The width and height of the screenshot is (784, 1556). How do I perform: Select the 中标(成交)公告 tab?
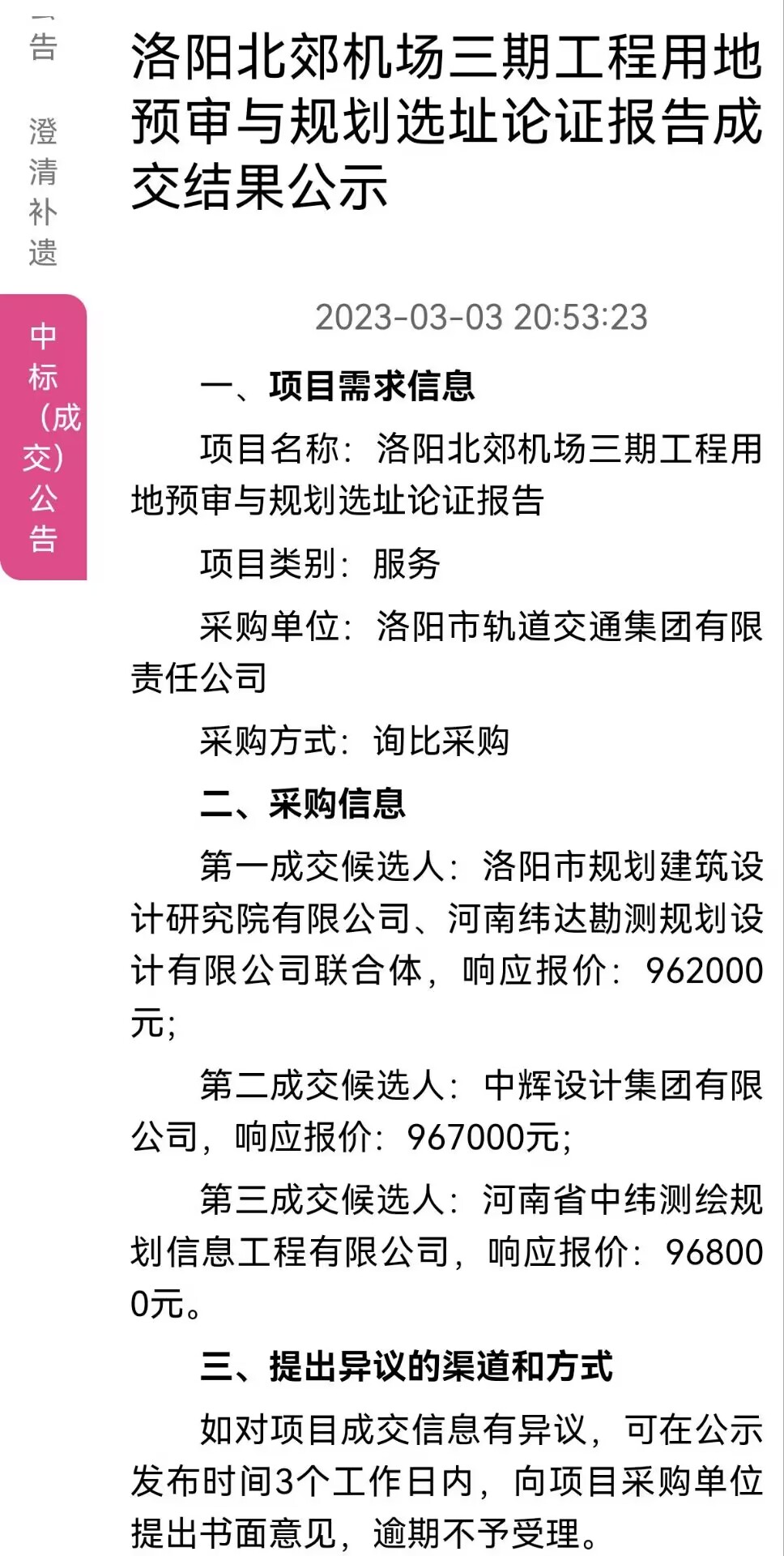coord(43,437)
